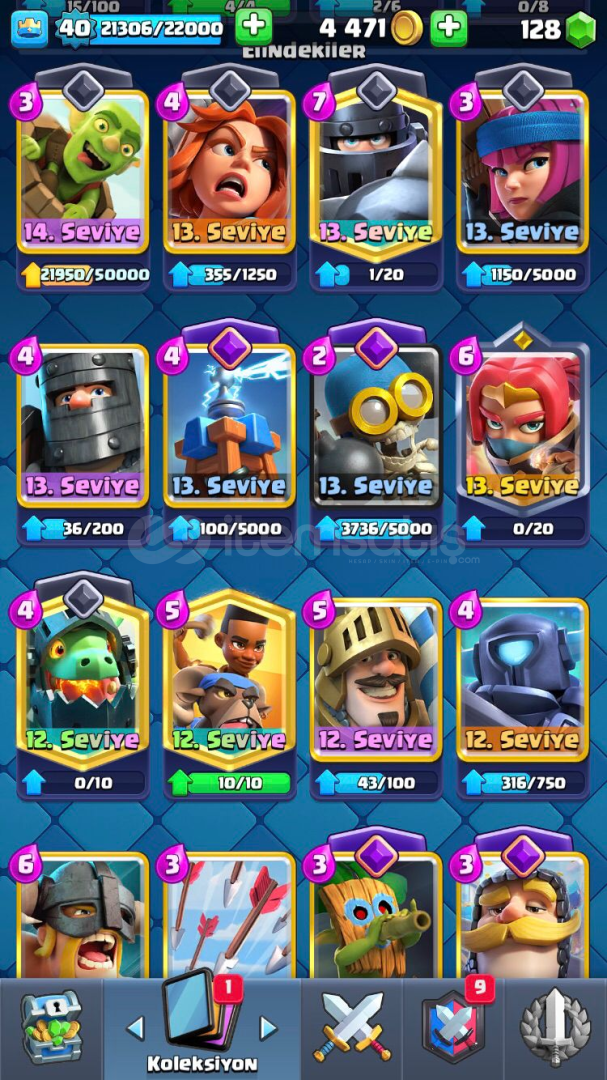Select the Tesla tower card
607x1080 pixels.
point(230,425)
